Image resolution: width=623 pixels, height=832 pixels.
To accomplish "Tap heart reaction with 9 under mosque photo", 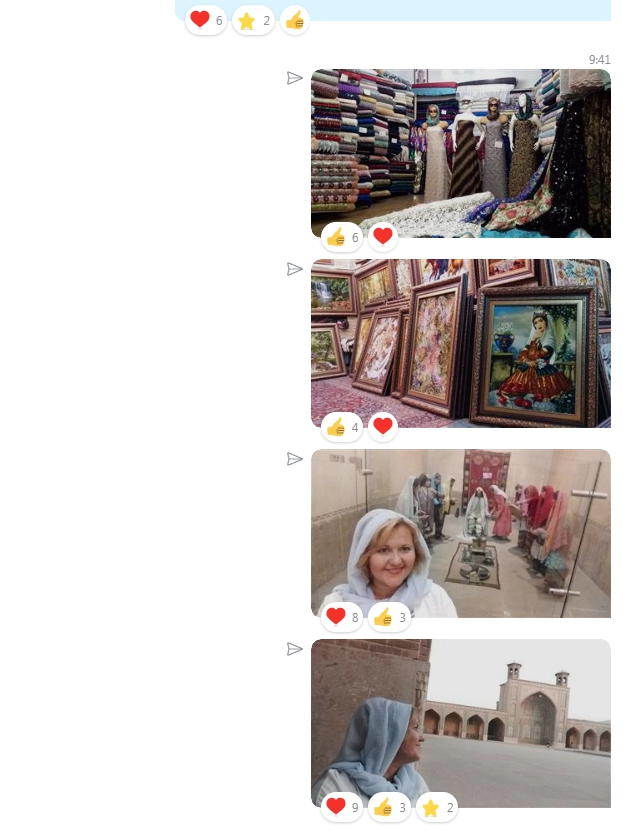I will pyautogui.click(x=342, y=807).
